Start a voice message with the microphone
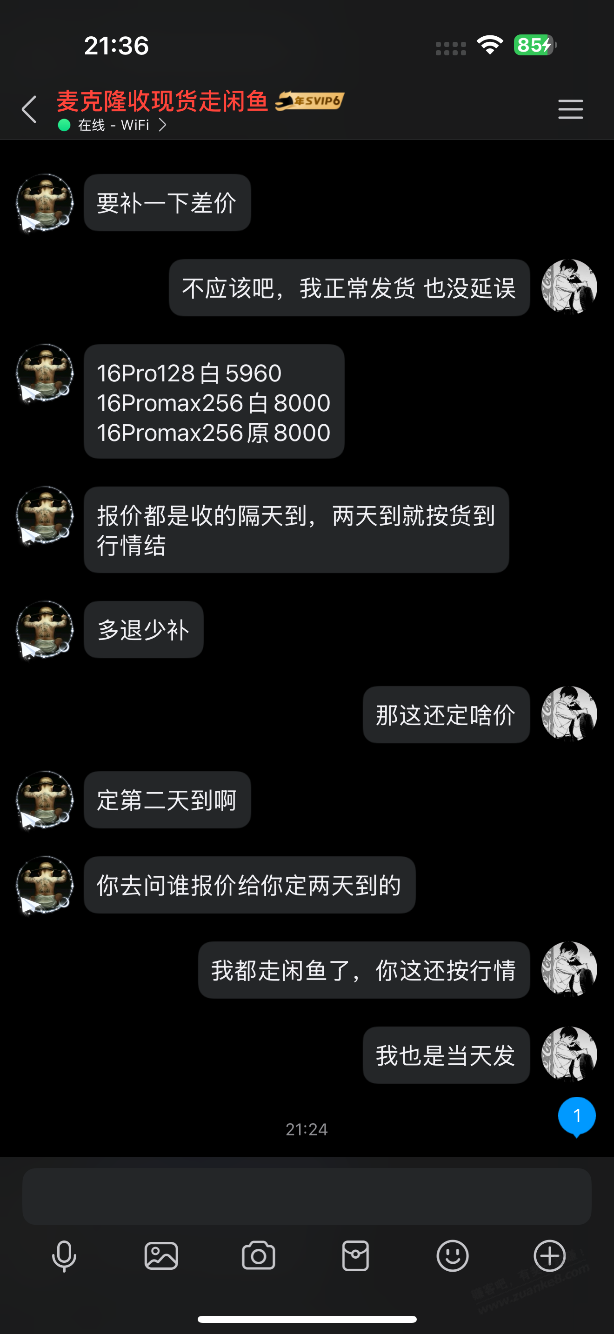Screen dimensions: 614x1334 tap(64, 1256)
